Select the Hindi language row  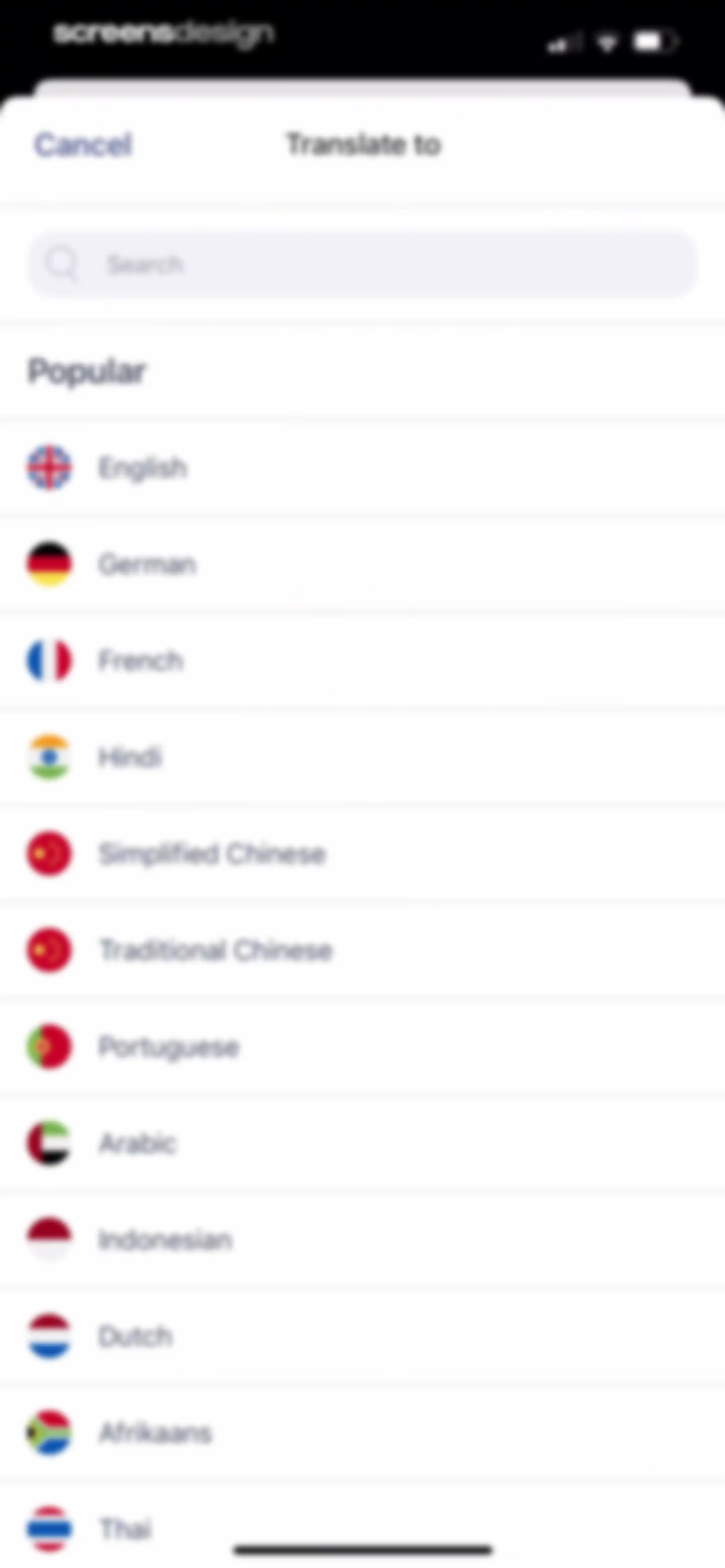(362, 757)
